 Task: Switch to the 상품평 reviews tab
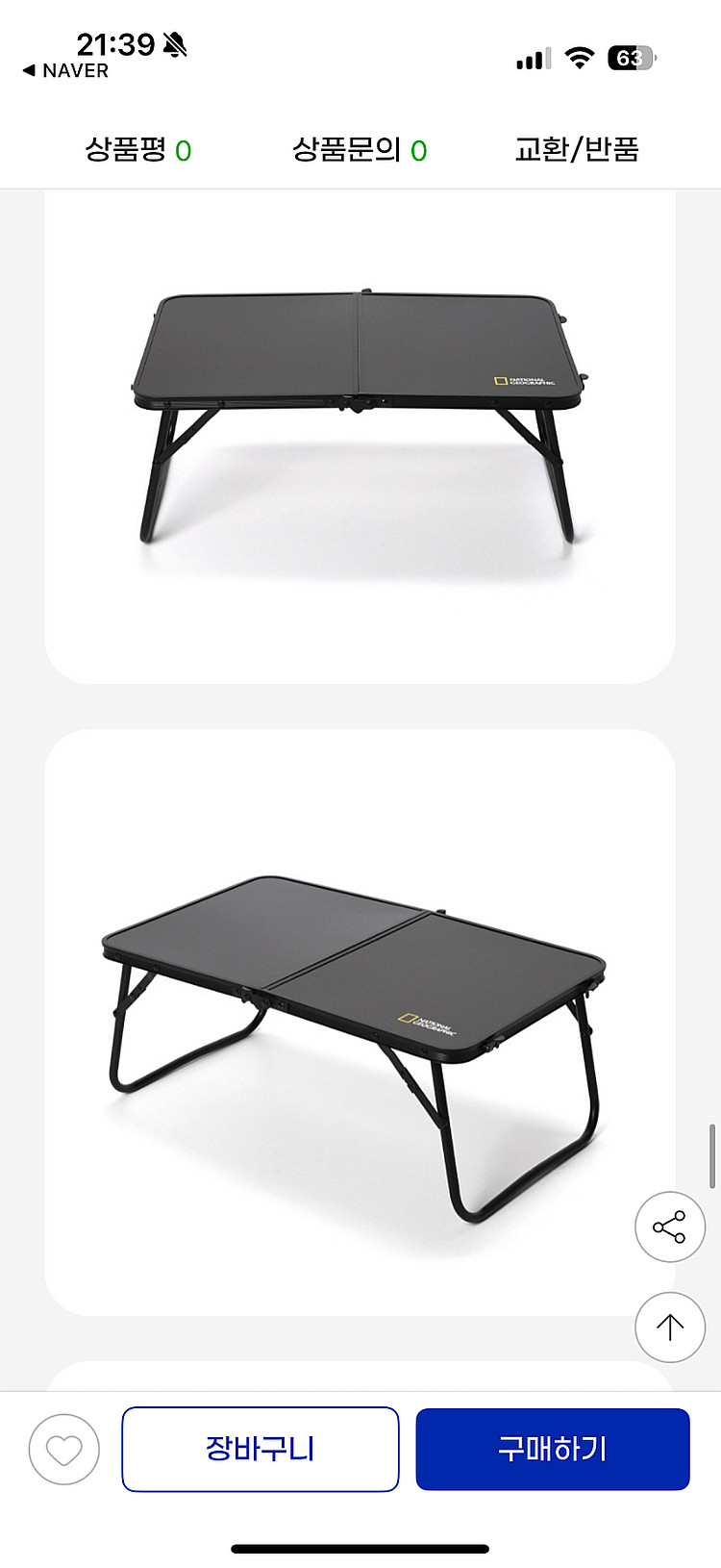[x=138, y=150]
